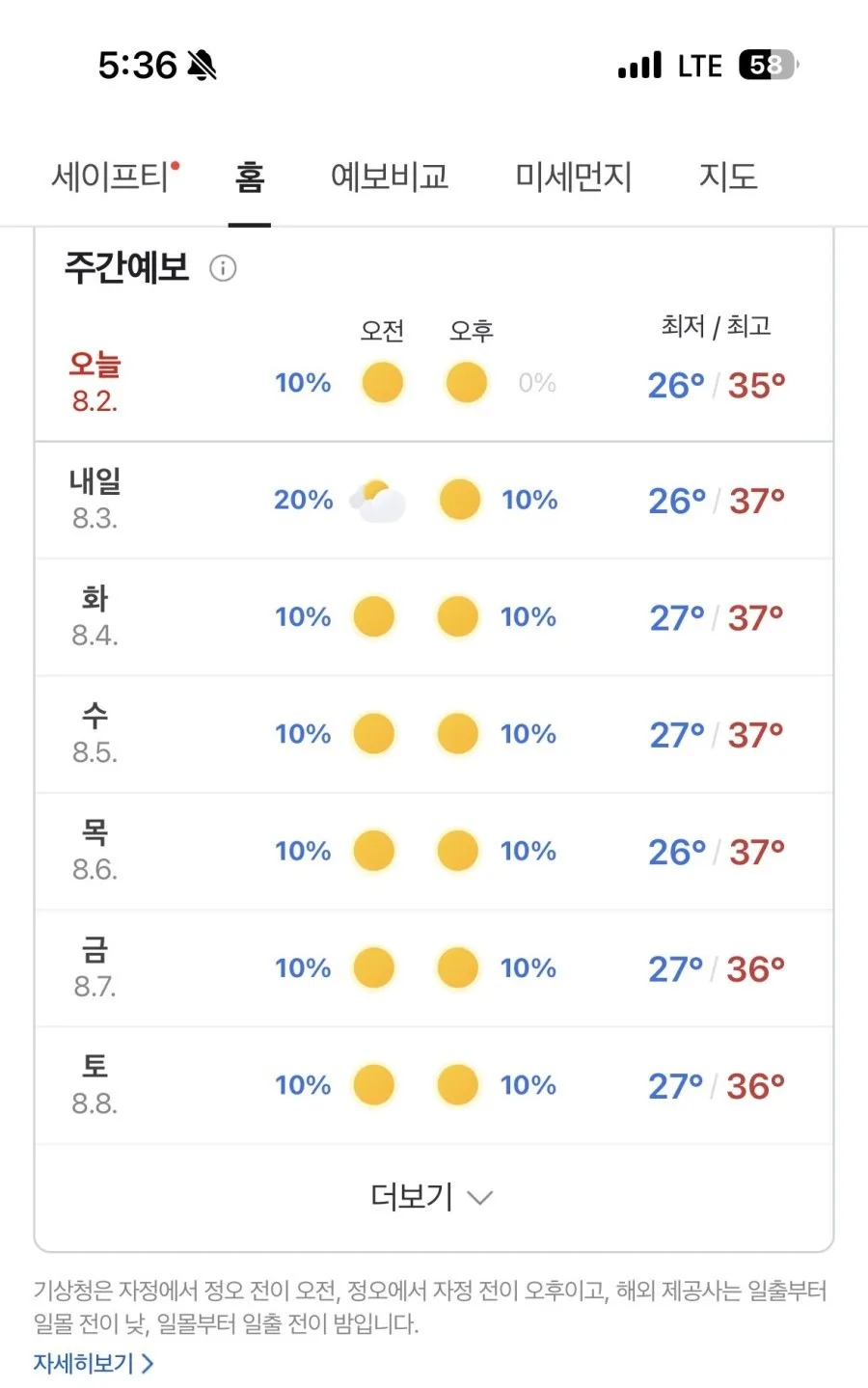Switch to the 지도 tab
The image size is (868, 1388).
[727, 177]
